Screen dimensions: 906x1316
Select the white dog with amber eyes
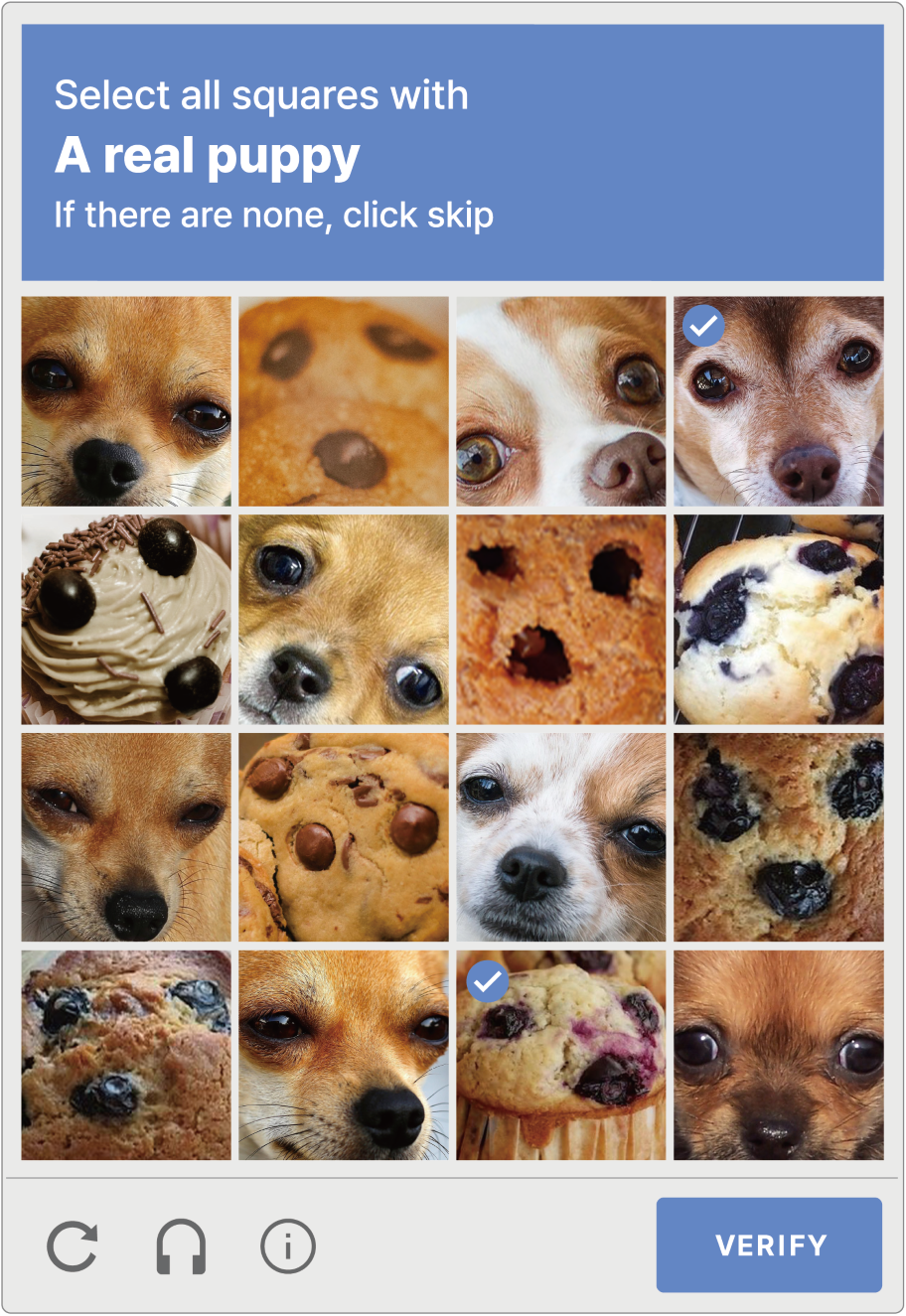[561, 401]
